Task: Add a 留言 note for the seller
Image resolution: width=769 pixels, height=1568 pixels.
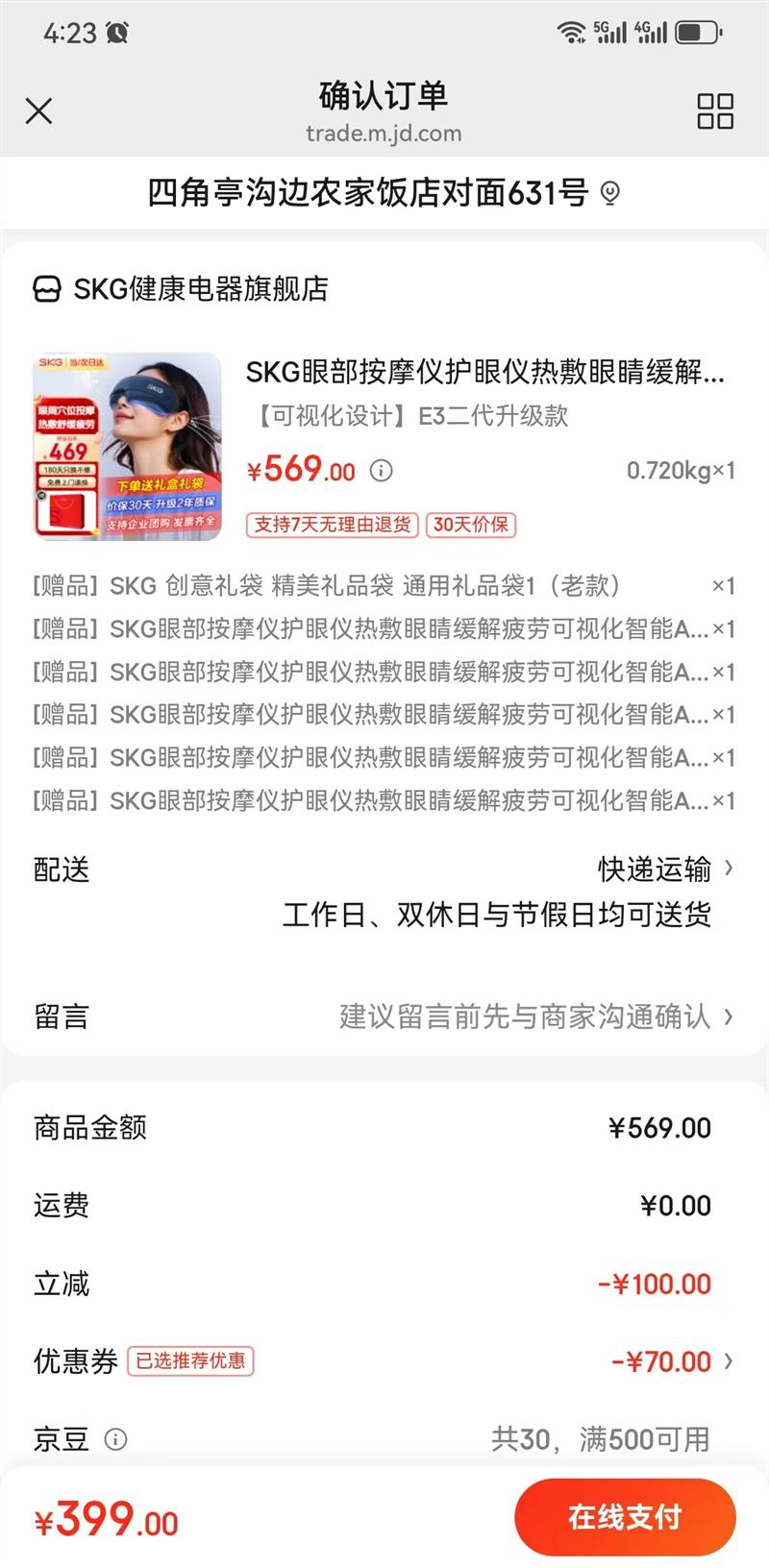Action: coord(534,1017)
